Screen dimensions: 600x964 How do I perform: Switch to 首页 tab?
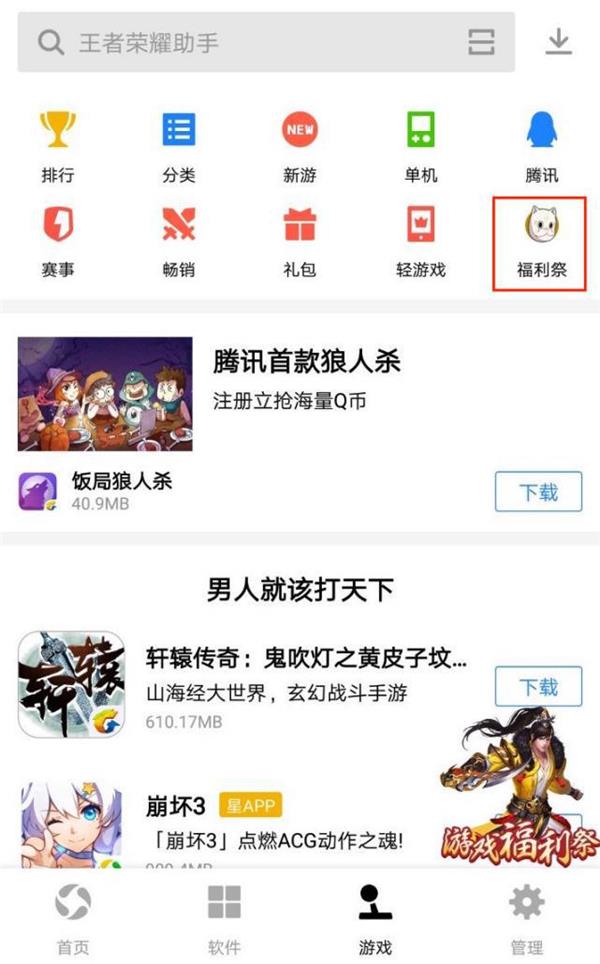[72, 918]
